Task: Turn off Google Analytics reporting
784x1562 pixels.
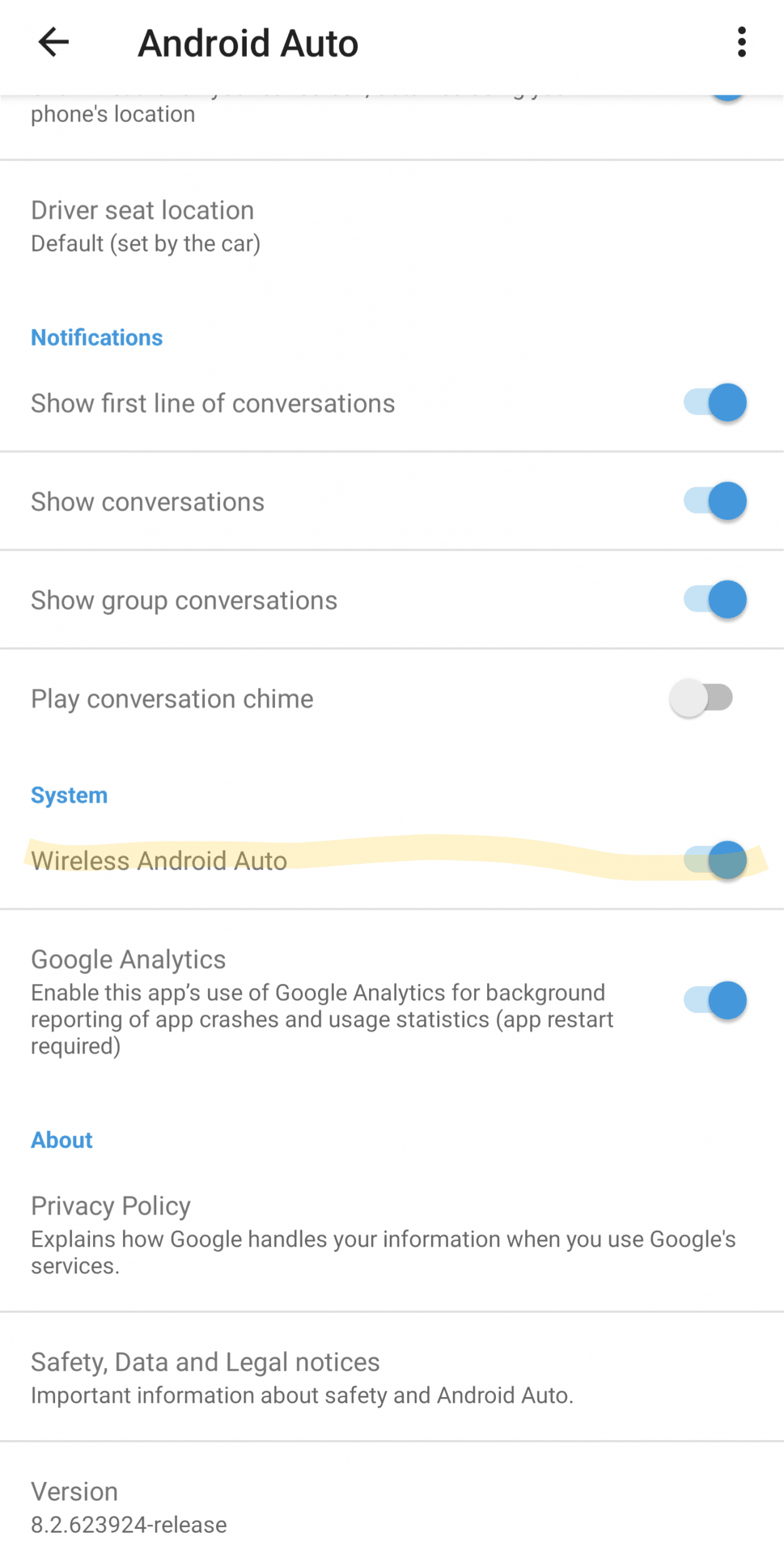Action: click(x=715, y=1000)
